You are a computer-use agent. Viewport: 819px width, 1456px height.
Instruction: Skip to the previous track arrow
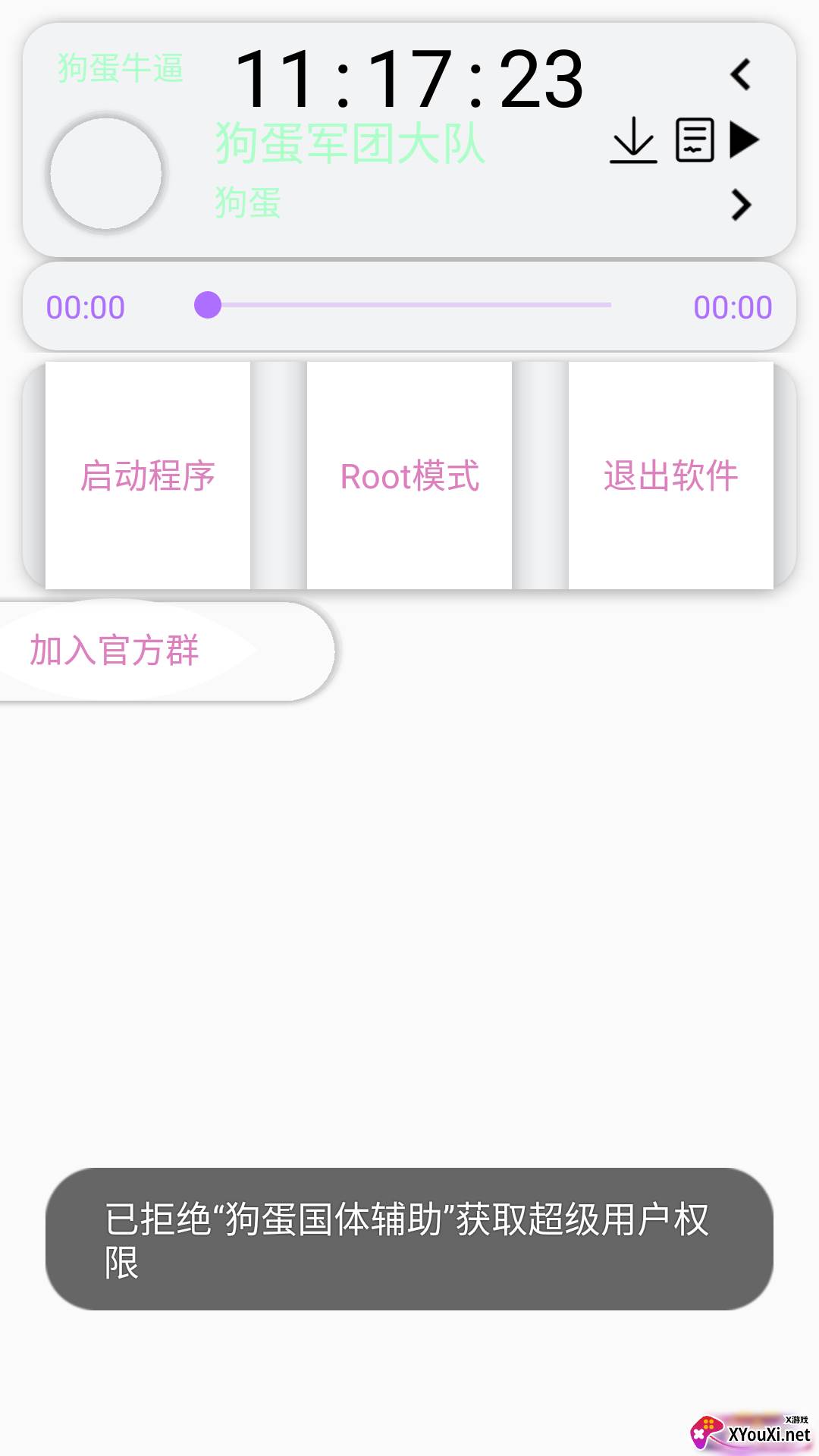[741, 74]
